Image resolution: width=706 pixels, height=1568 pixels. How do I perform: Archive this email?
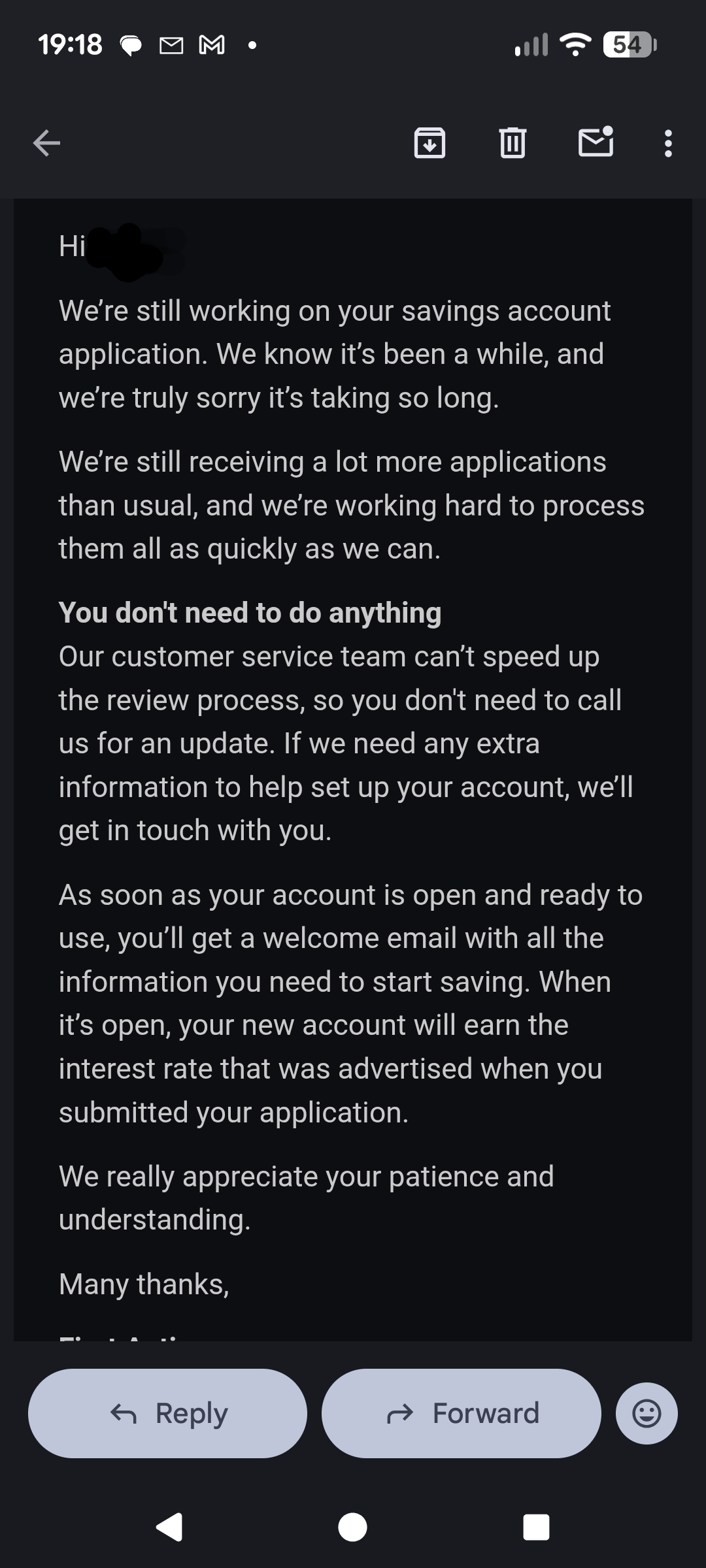click(429, 143)
